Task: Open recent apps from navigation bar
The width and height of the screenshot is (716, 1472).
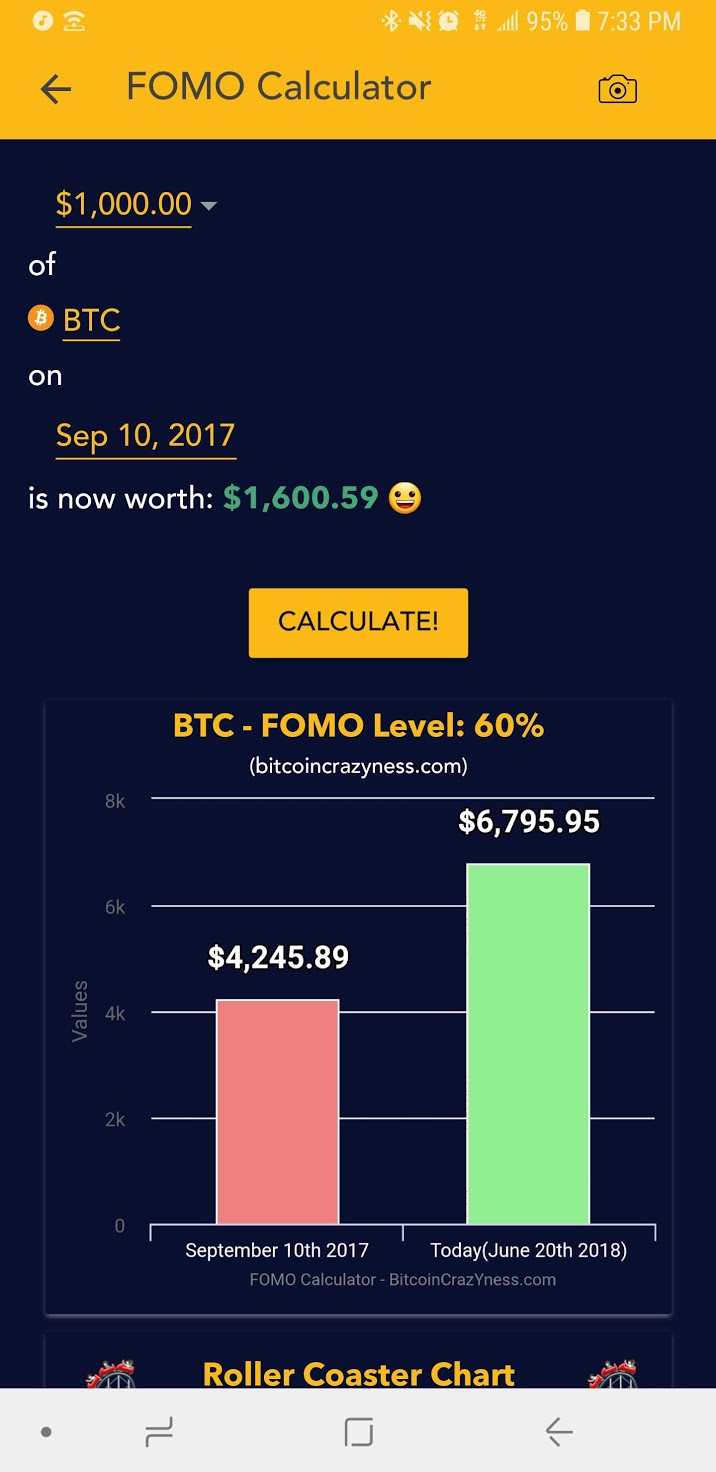Action: [159, 1432]
